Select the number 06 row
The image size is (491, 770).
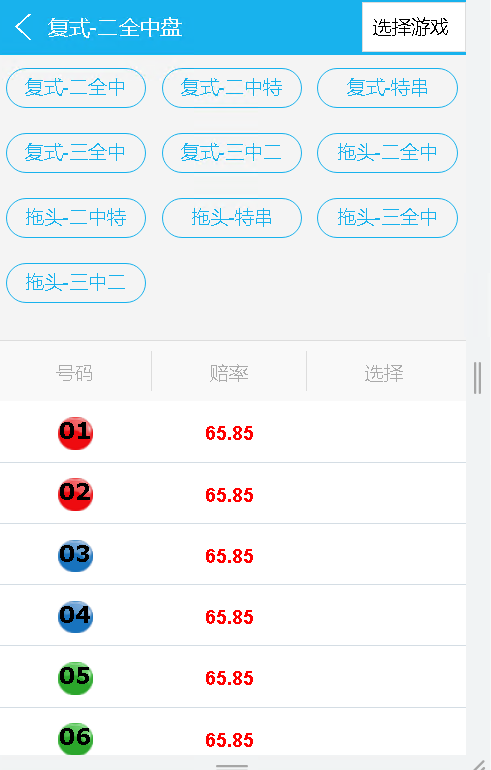[233, 732]
